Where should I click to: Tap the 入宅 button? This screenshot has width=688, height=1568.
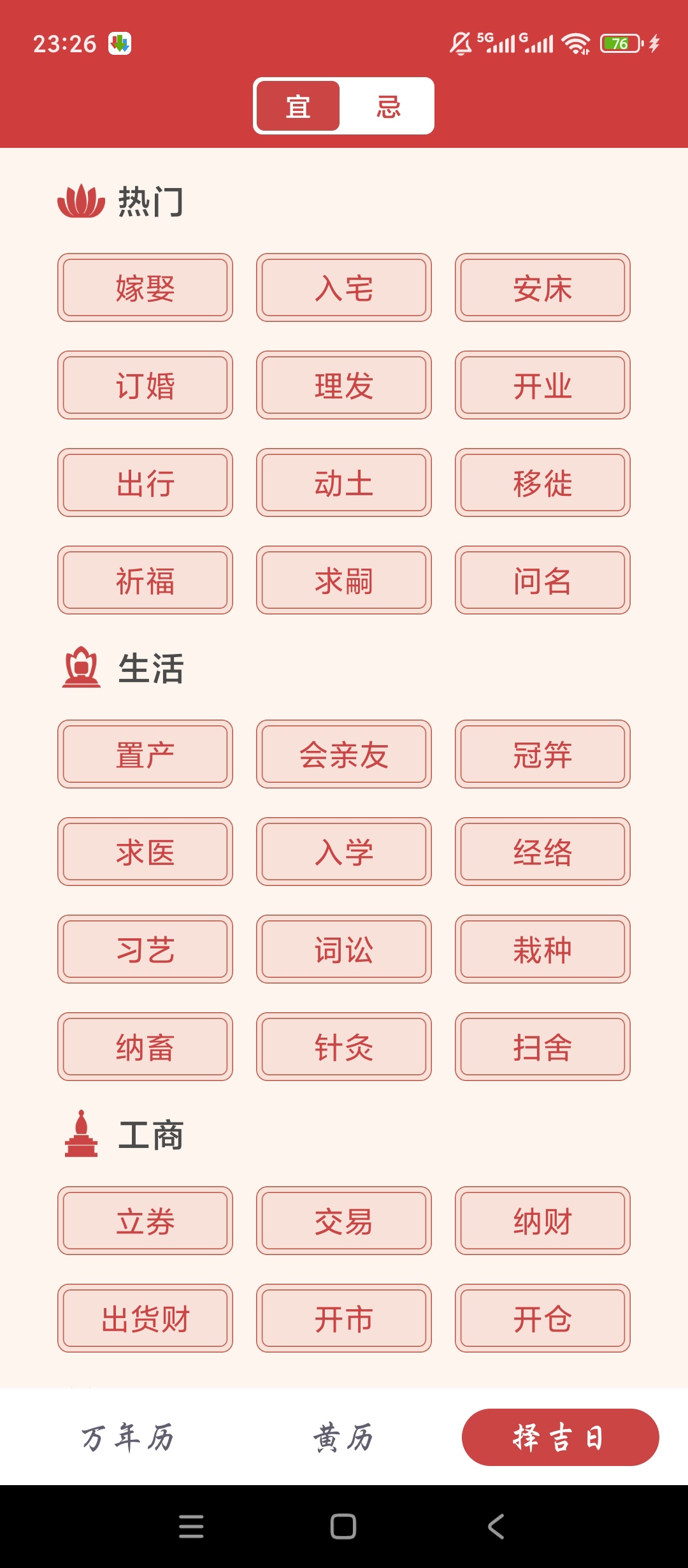pos(344,287)
